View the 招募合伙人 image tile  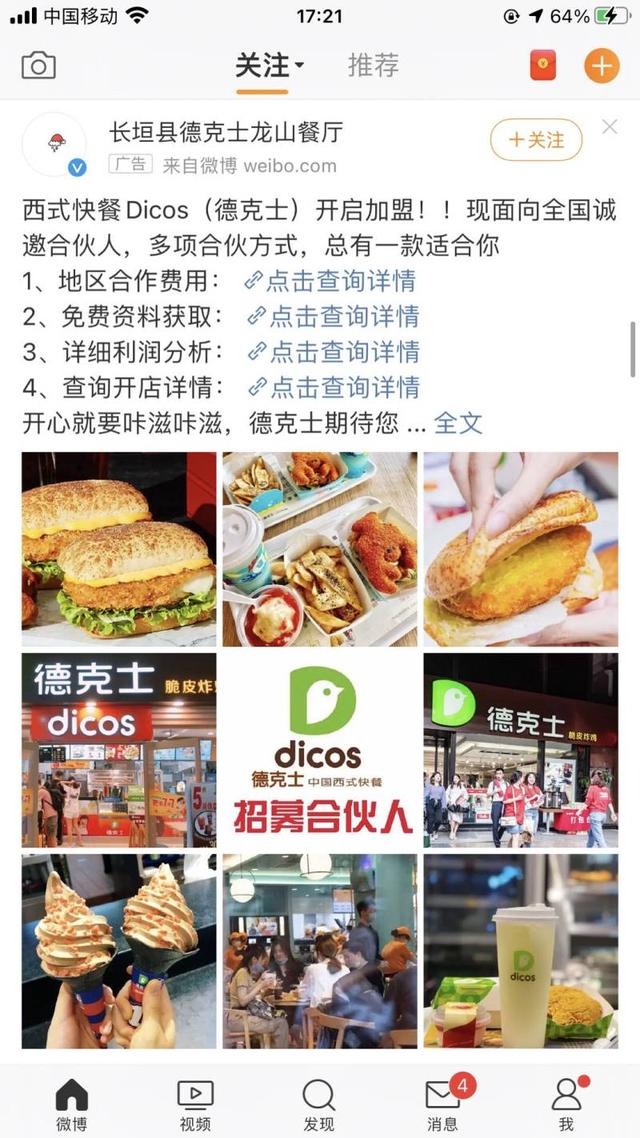[319, 750]
